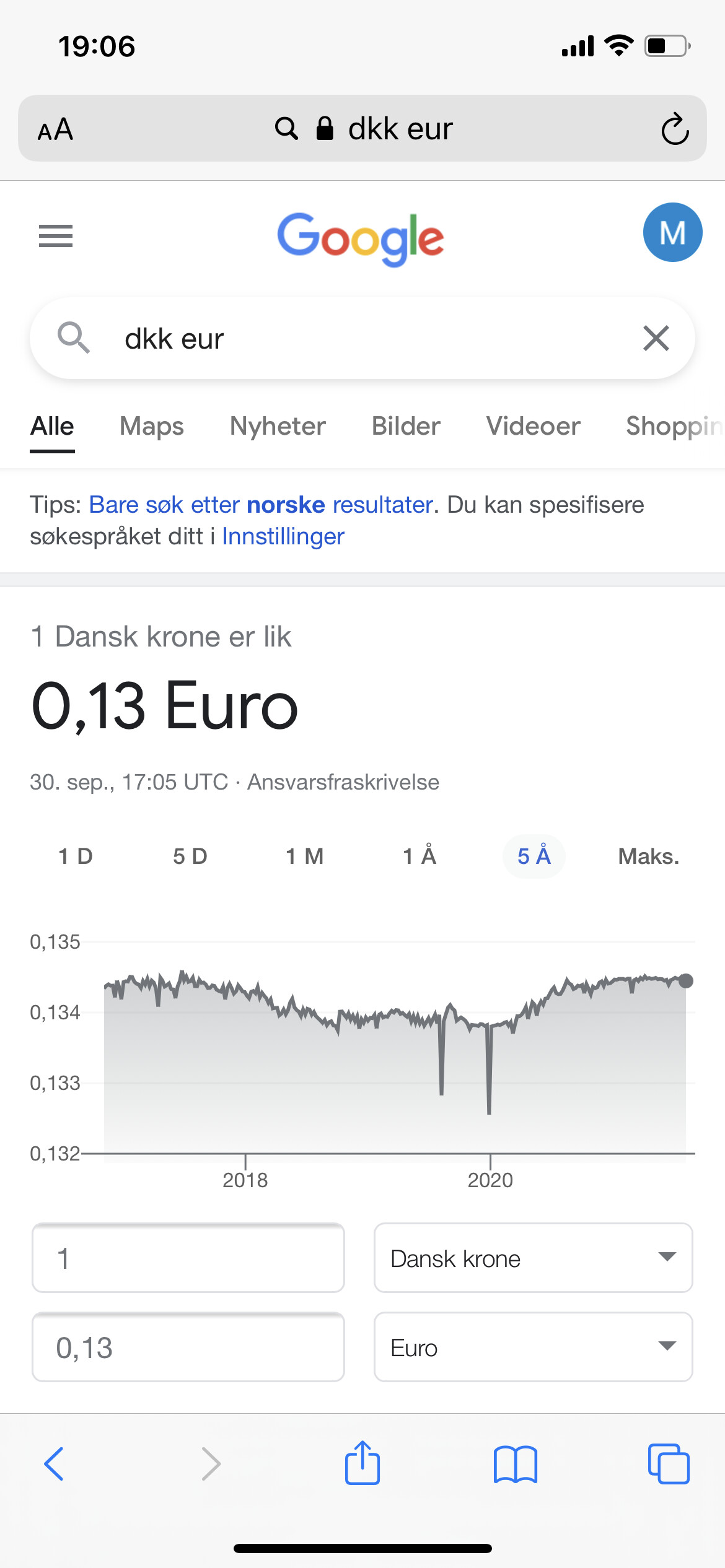Viewport: 725px width, 1568px height.
Task: Expand the Dansk krone currency dropdown
Action: (x=534, y=1258)
